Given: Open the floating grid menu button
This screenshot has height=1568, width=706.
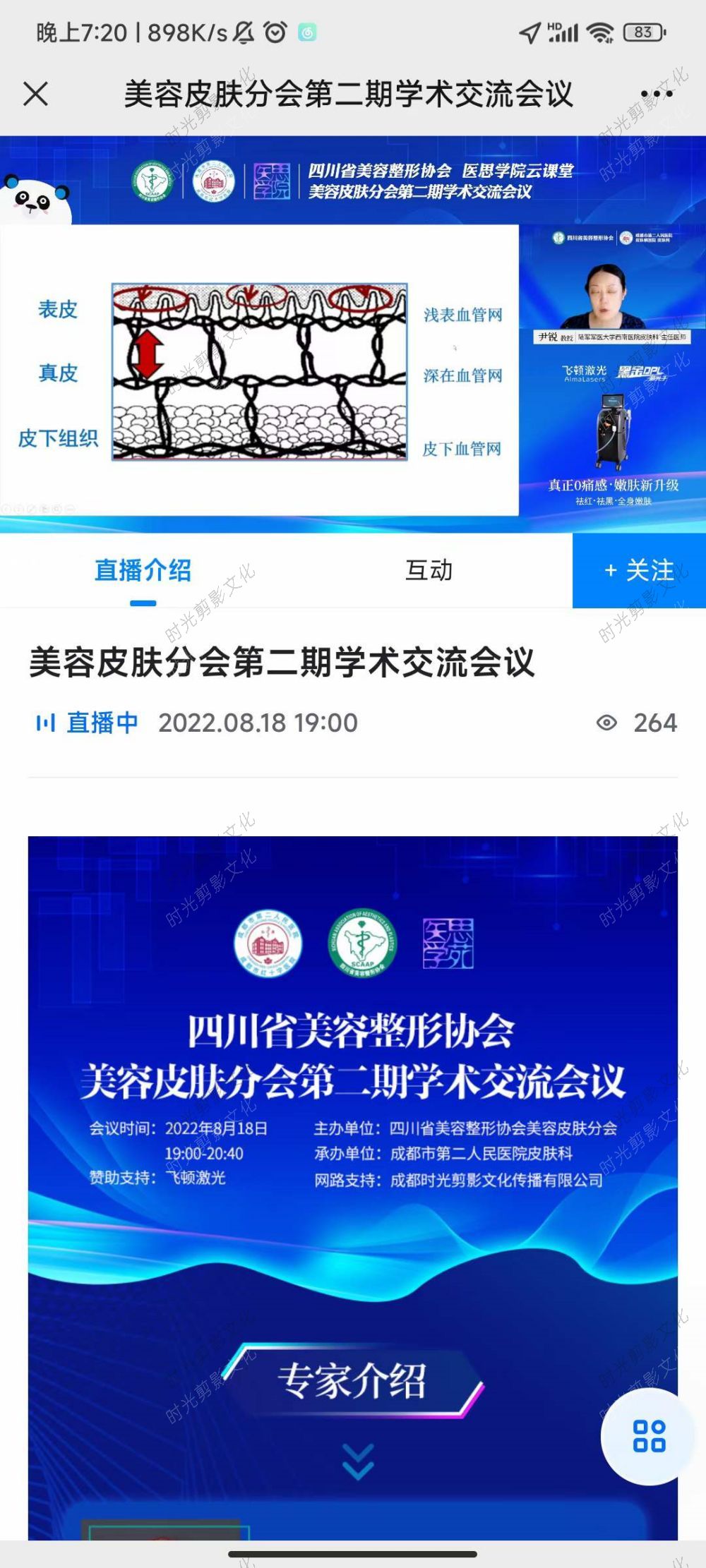Looking at the screenshot, I should tap(649, 1436).
